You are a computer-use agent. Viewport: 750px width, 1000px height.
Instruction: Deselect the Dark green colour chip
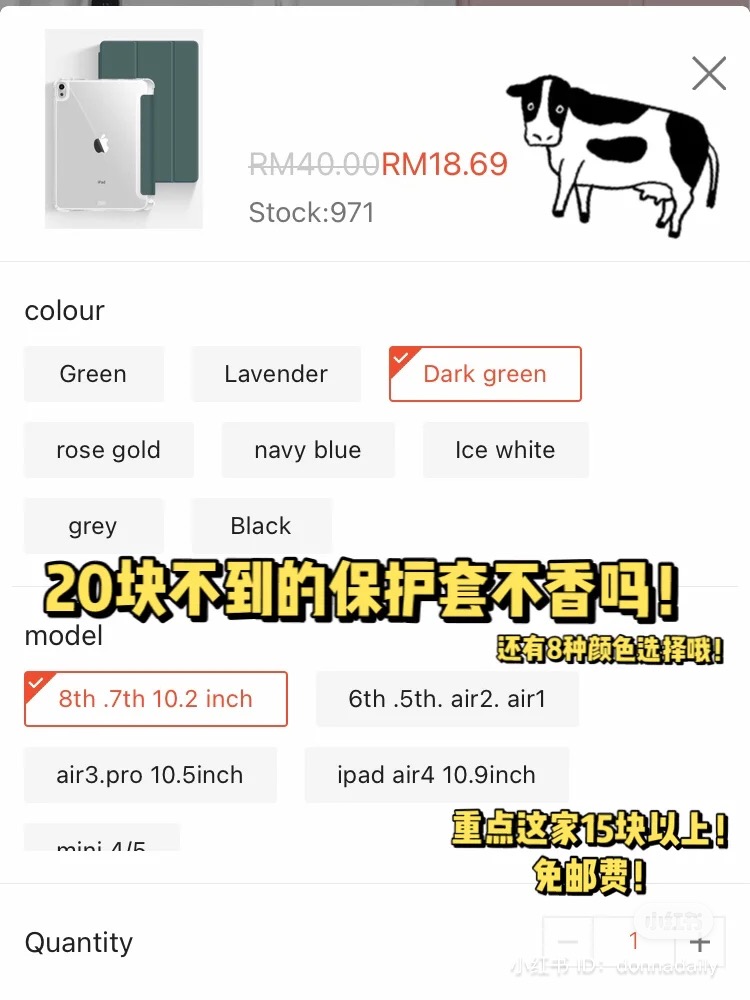click(485, 374)
